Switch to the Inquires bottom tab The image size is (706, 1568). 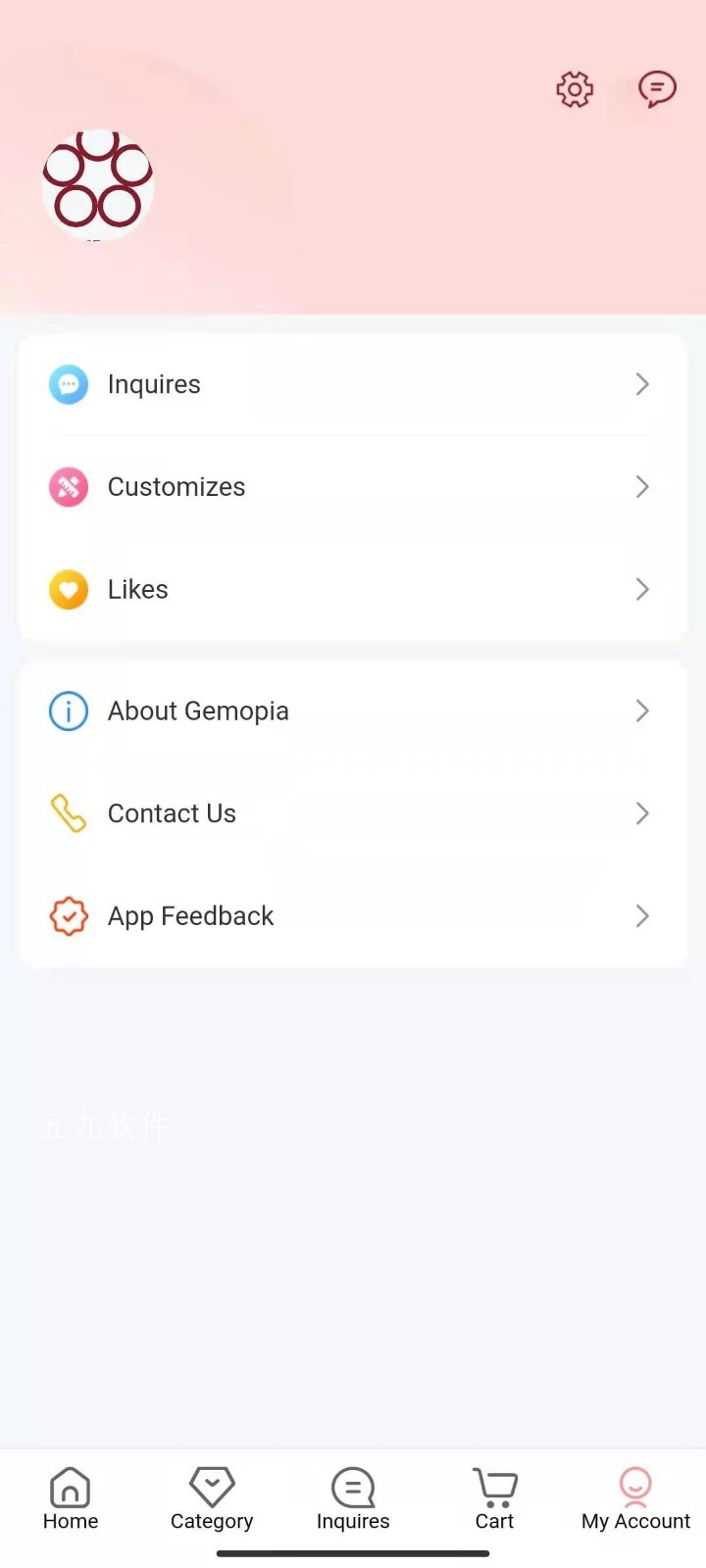[x=353, y=1499]
